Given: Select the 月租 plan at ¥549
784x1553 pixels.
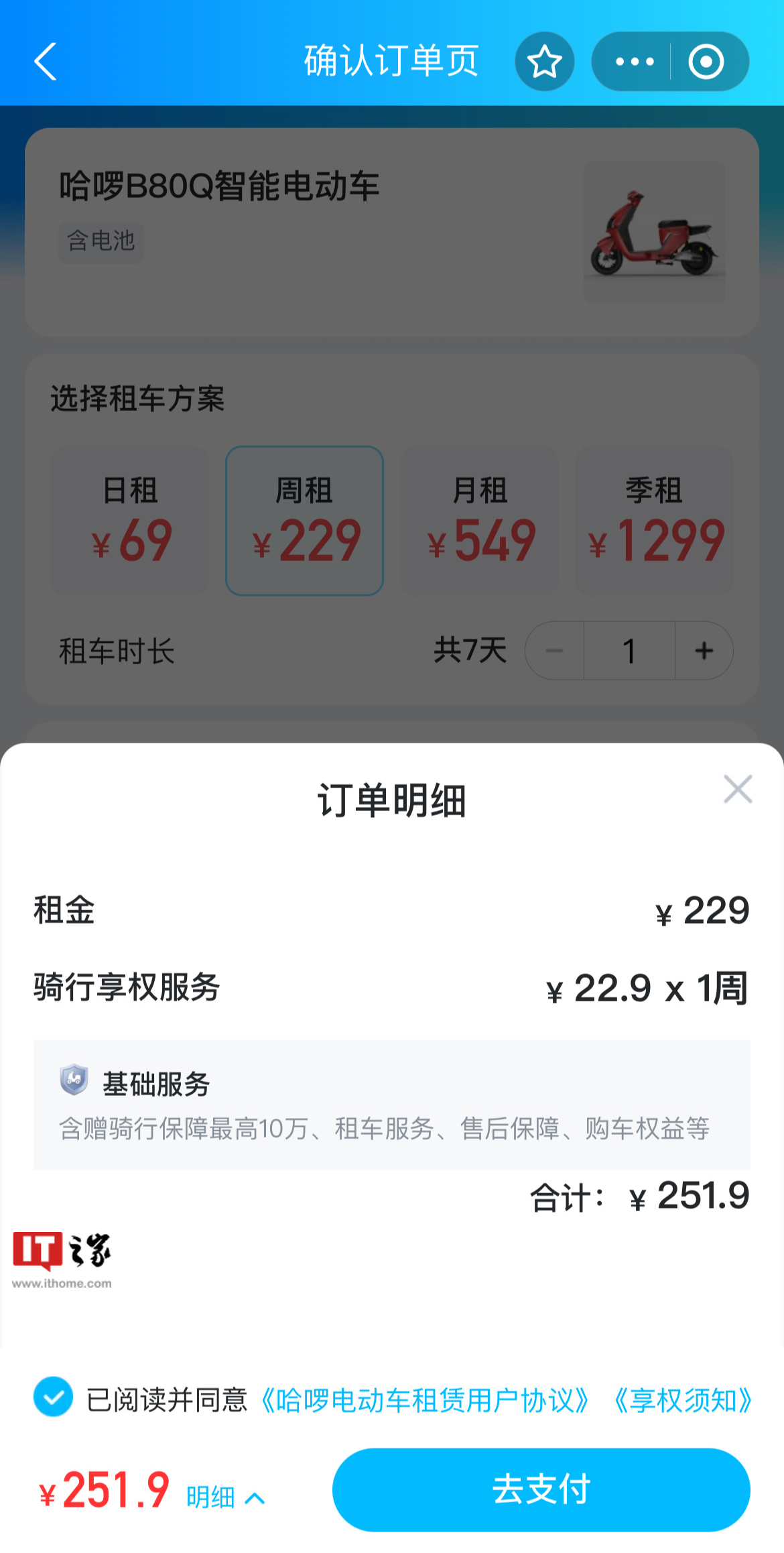Looking at the screenshot, I should coord(479,519).
